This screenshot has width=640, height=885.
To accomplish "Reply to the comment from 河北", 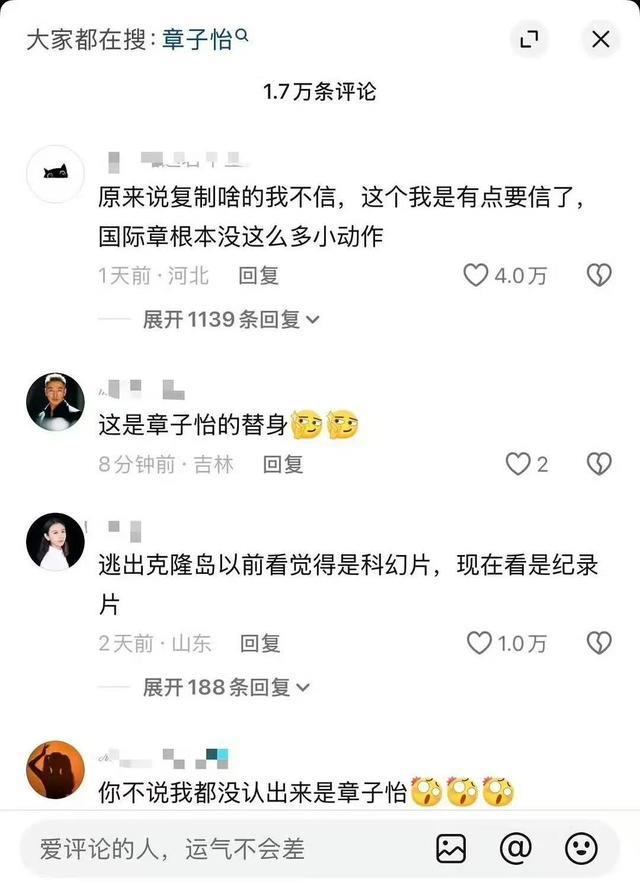I will [x=258, y=275].
